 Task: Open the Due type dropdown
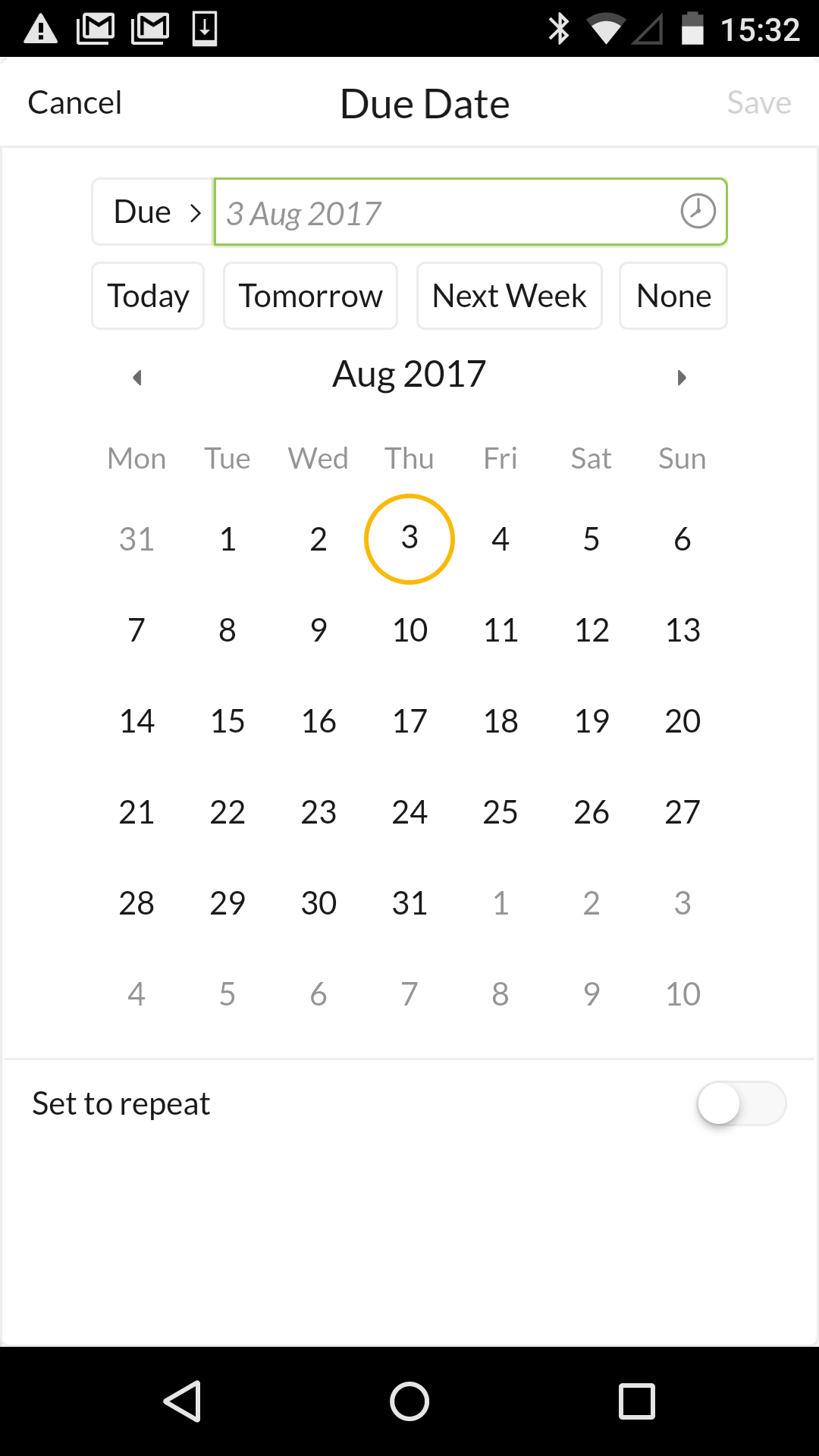pos(153,212)
